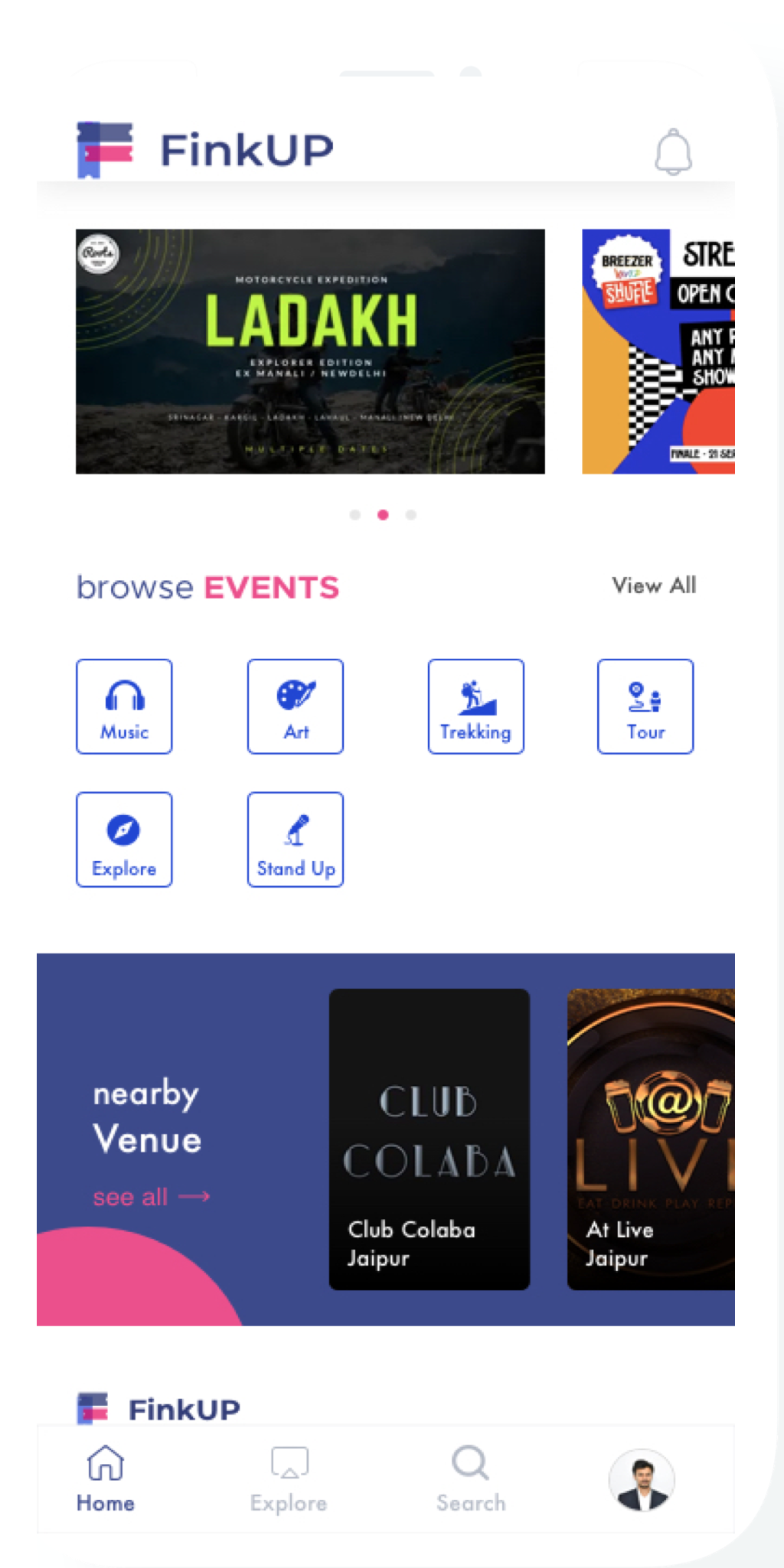
Task: See all nearby venues
Action: (x=151, y=1197)
